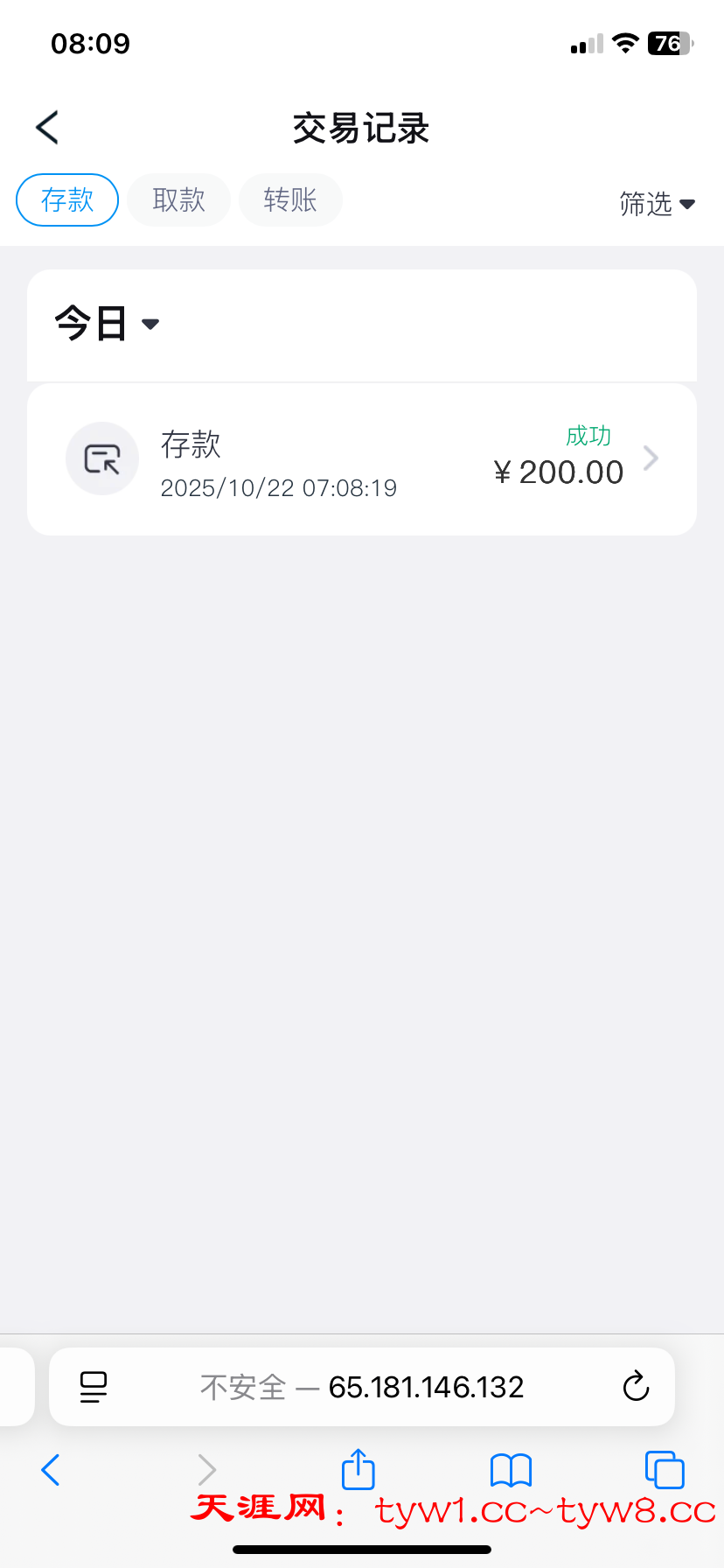Switch to the 转账 tab
724x1568 pixels.
coord(290,200)
